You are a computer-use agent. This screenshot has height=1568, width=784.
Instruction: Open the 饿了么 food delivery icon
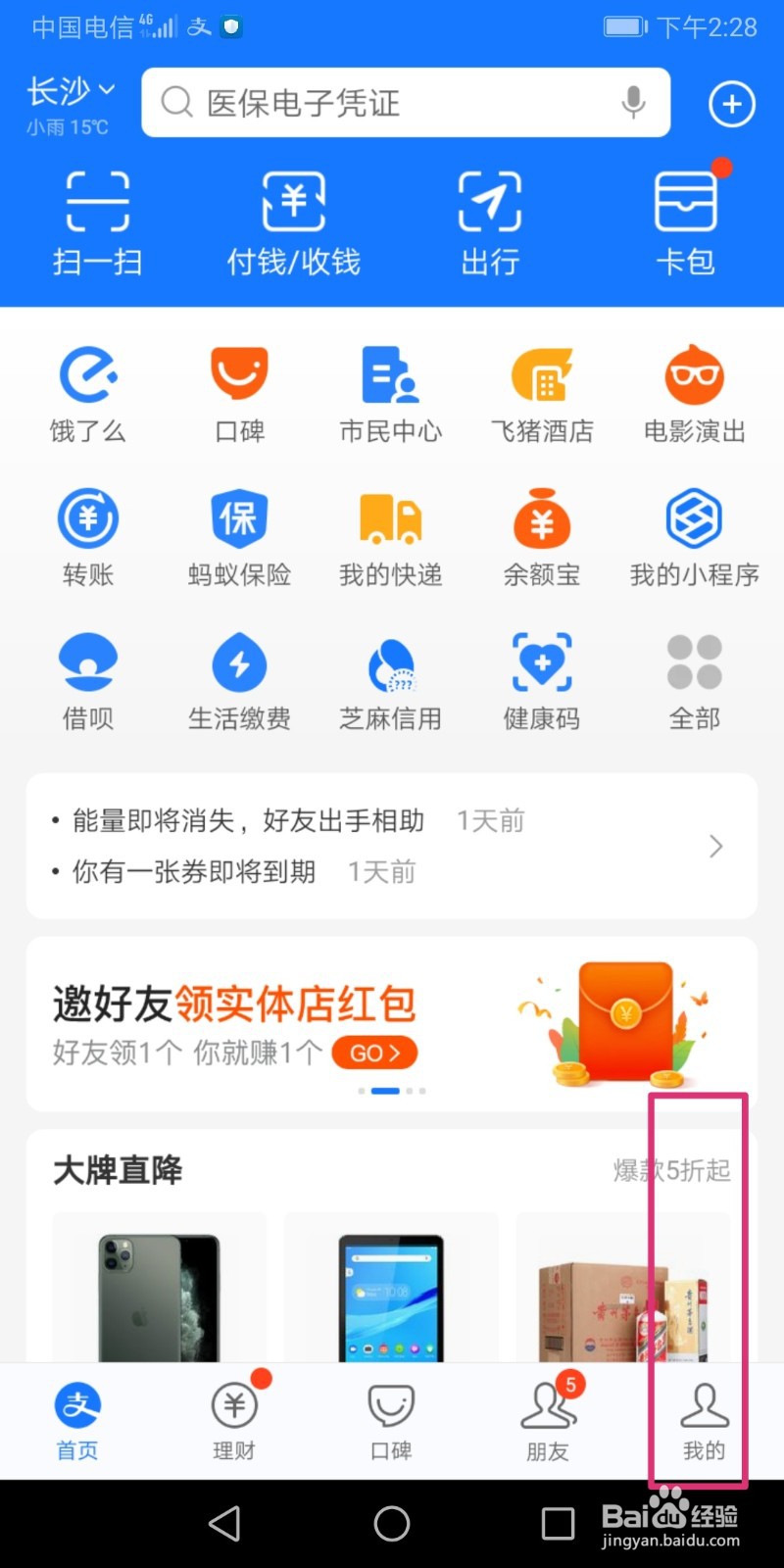pos(88,389)
